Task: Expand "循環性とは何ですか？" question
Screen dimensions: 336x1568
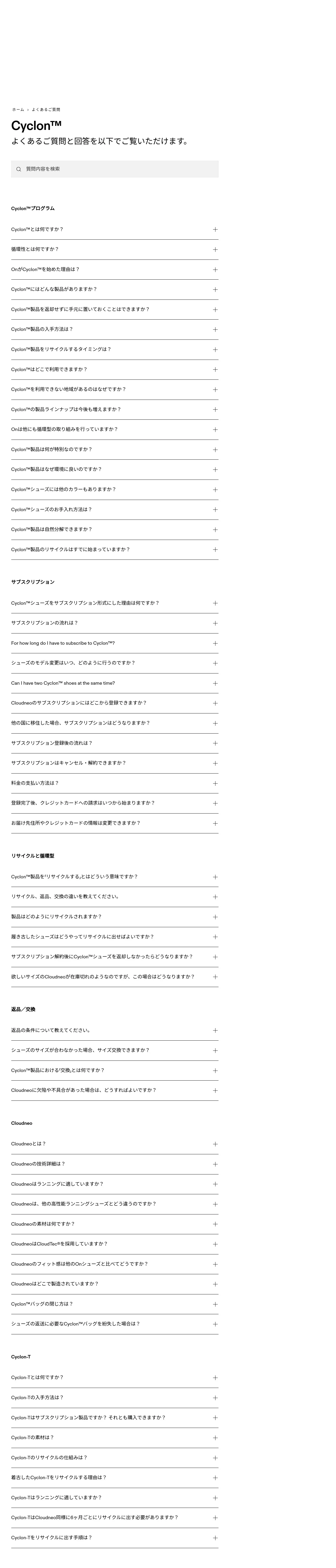Action: [x=115, y=250]
